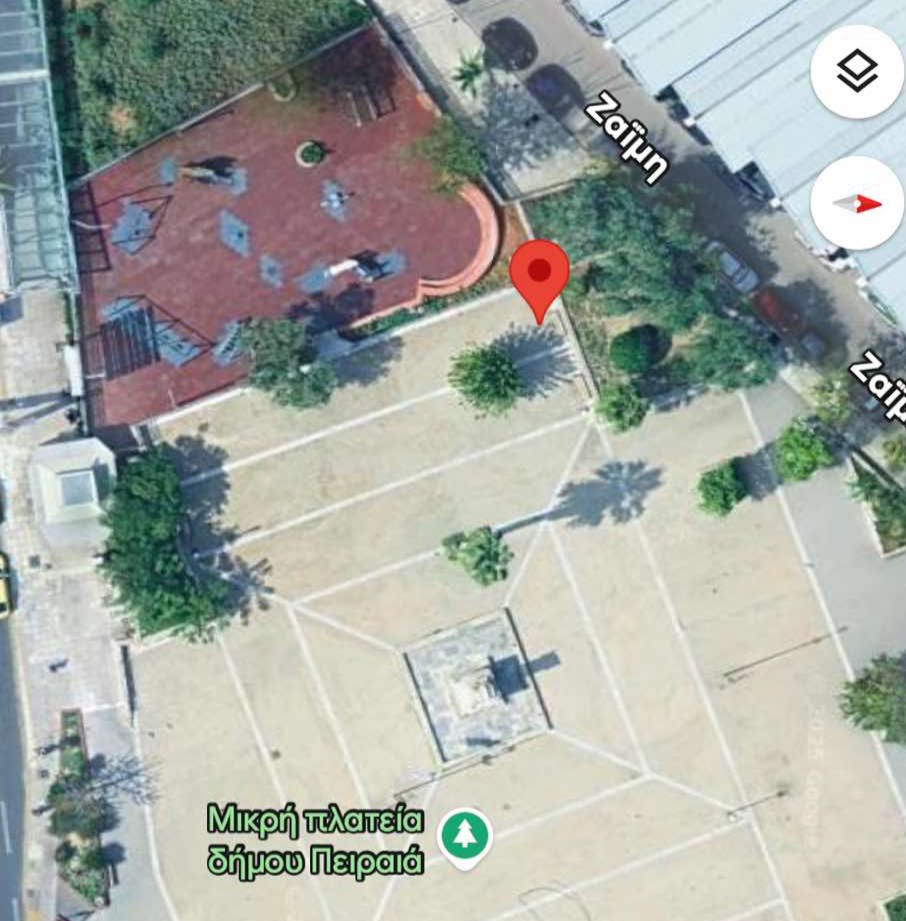Open Μικρή πλατεία δήμου Πειραιά park marker

(464, 835)
